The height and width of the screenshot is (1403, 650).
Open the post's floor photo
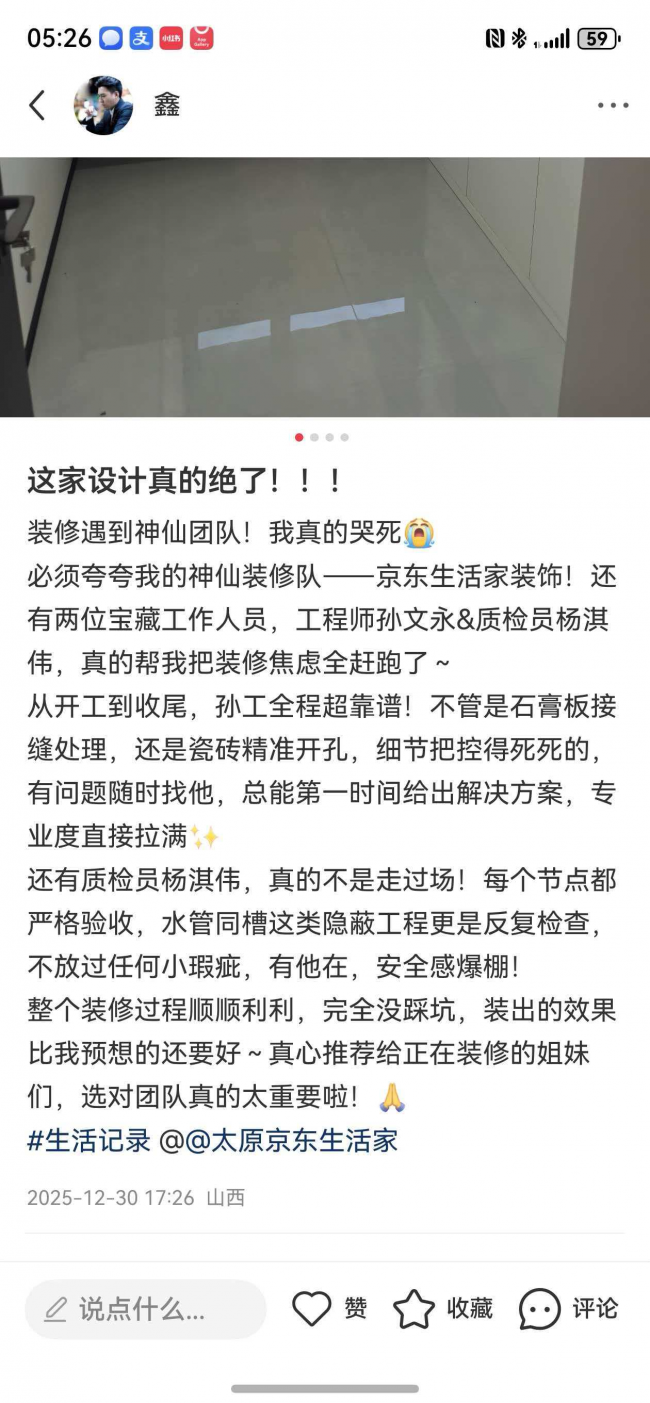click(325, 287)
